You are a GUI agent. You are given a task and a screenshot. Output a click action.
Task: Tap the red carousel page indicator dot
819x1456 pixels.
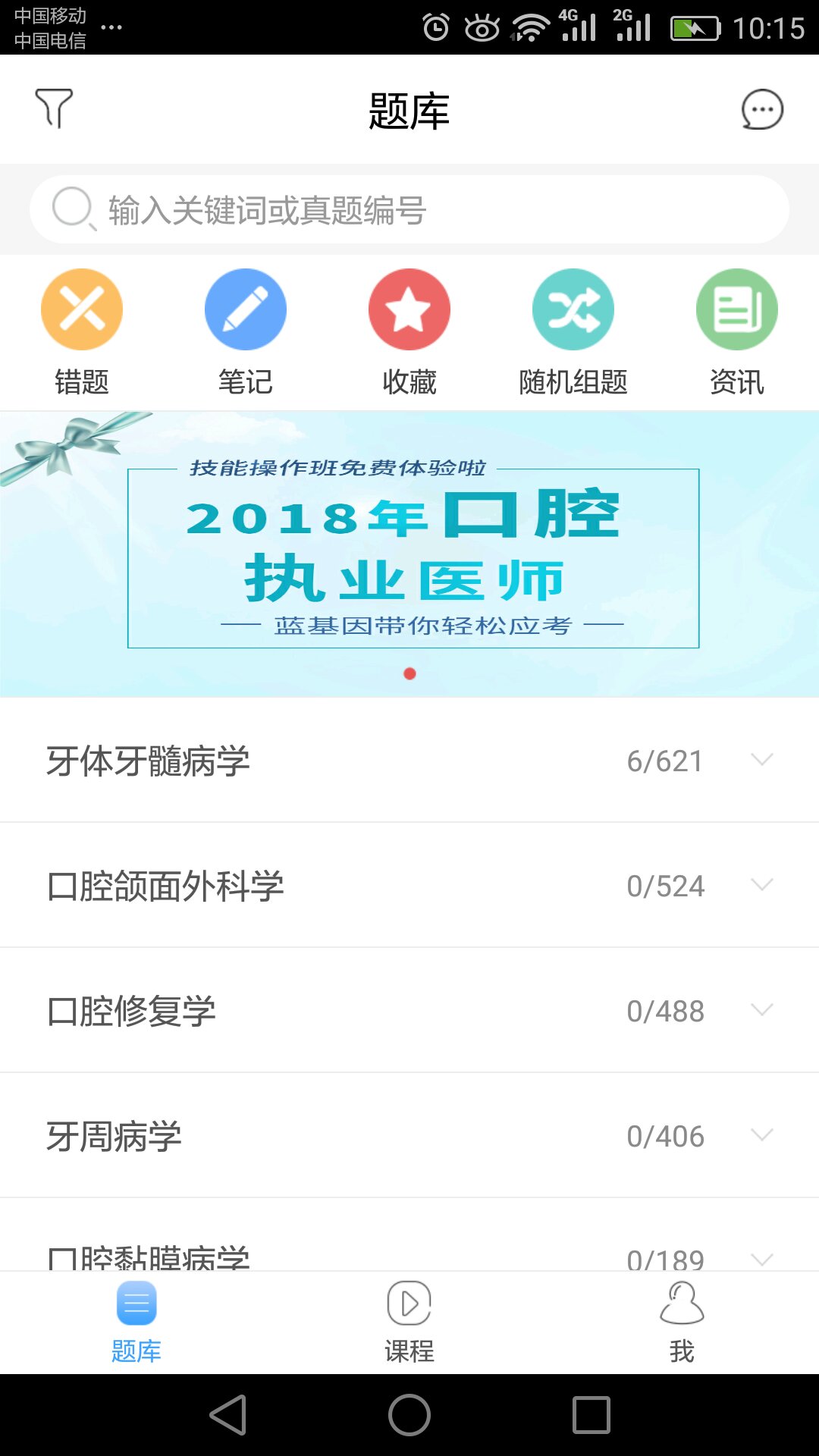409,673
